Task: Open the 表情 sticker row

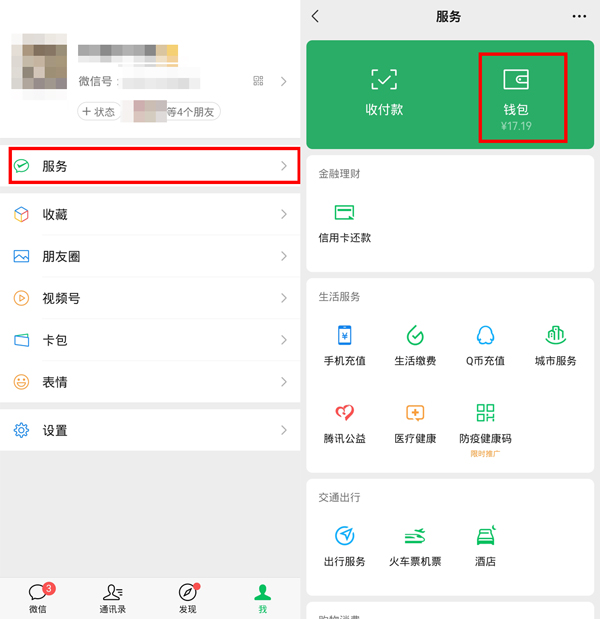Action: 150,382
